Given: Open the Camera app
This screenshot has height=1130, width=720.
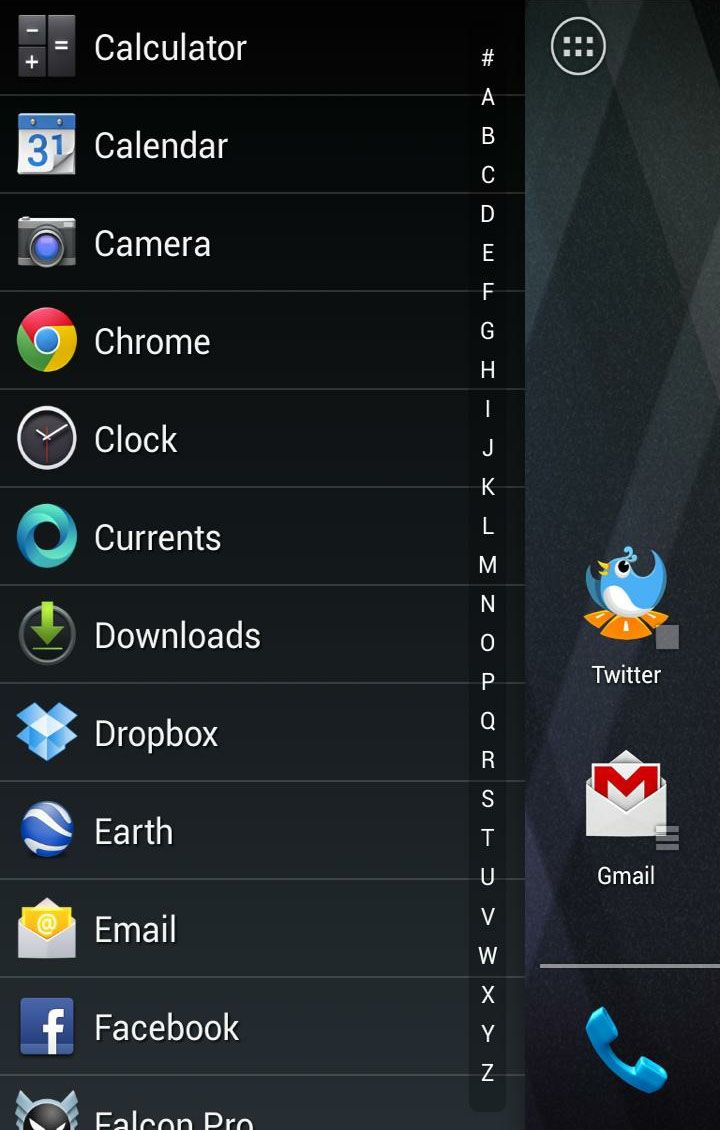Looking at the screenshot, I should [x=152, y=243].
